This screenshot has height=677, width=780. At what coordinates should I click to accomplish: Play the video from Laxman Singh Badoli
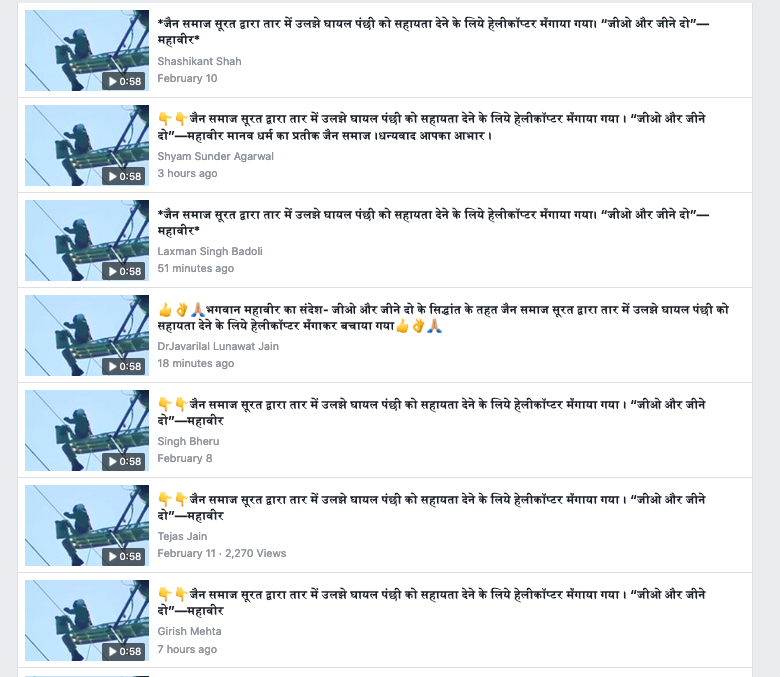pyautogui.click(x=85, y=240)
